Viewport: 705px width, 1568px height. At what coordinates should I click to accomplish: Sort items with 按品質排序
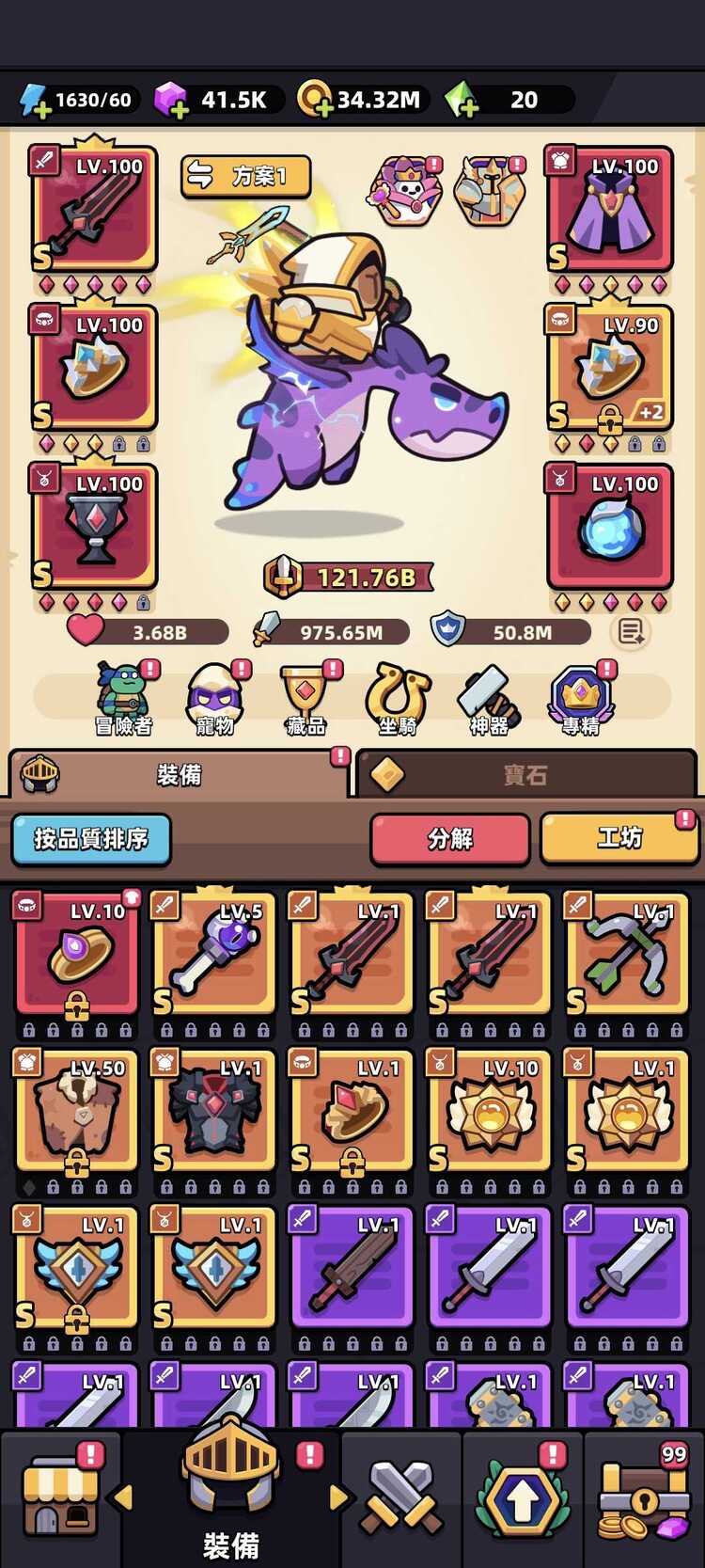coord(91,839)
